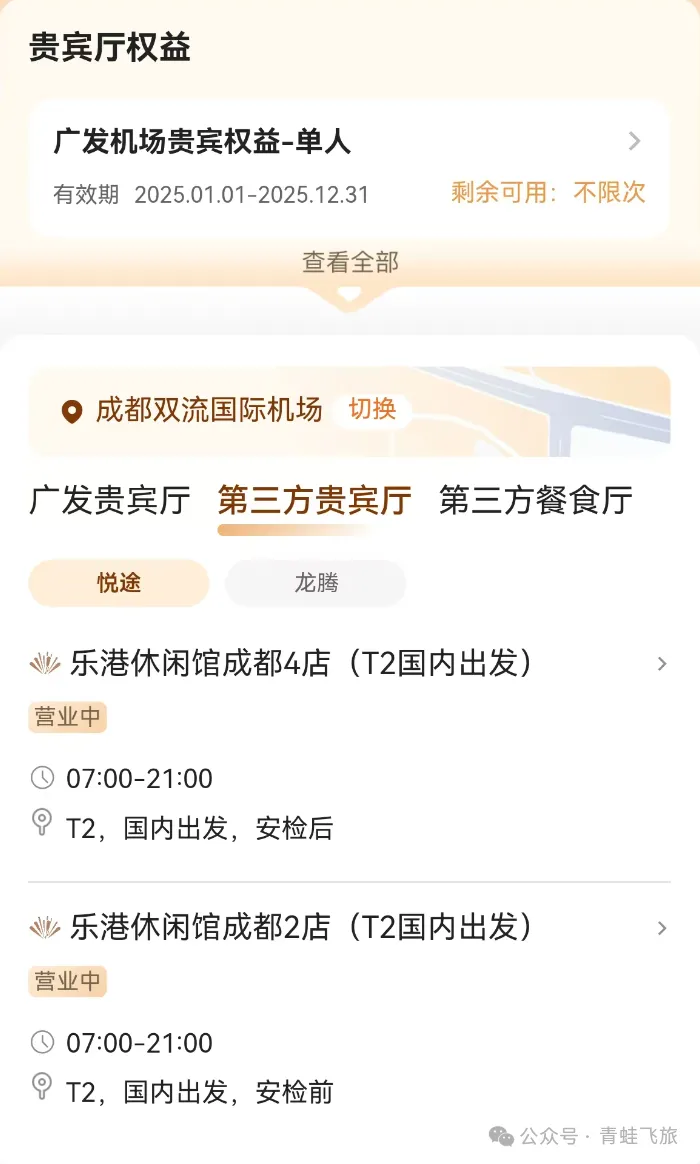Switch to the 广发贵宾厅 tab
The height and width of the screenshot is (1164, 700).
110,500
